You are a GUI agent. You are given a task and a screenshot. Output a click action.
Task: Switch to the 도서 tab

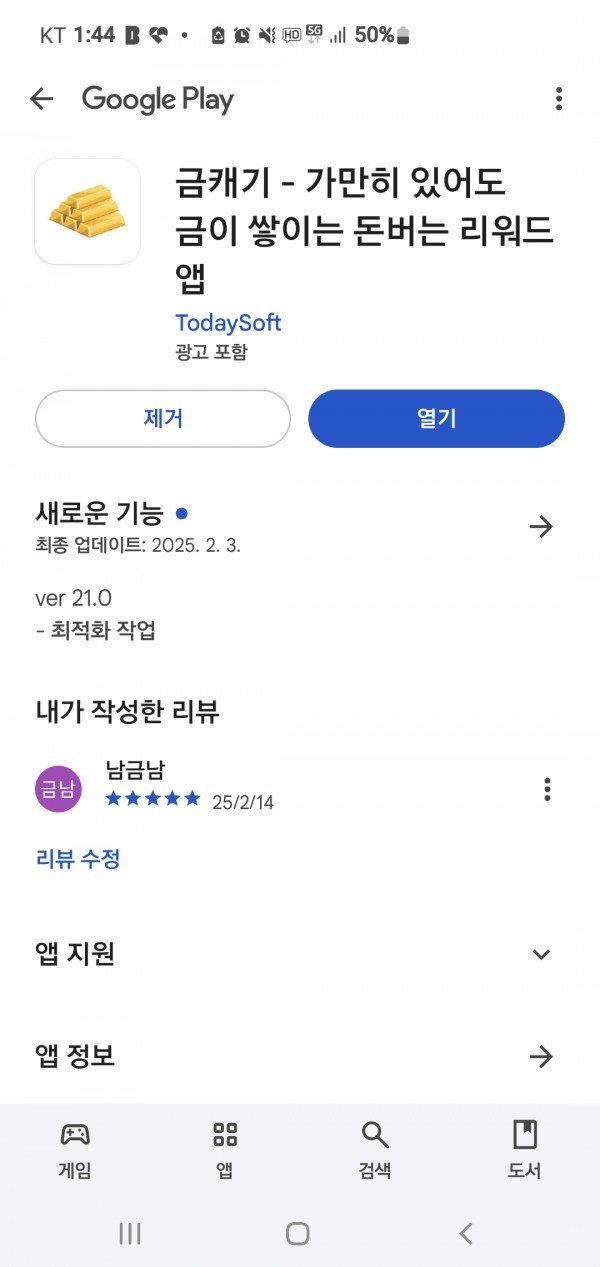coord(525,1150)
